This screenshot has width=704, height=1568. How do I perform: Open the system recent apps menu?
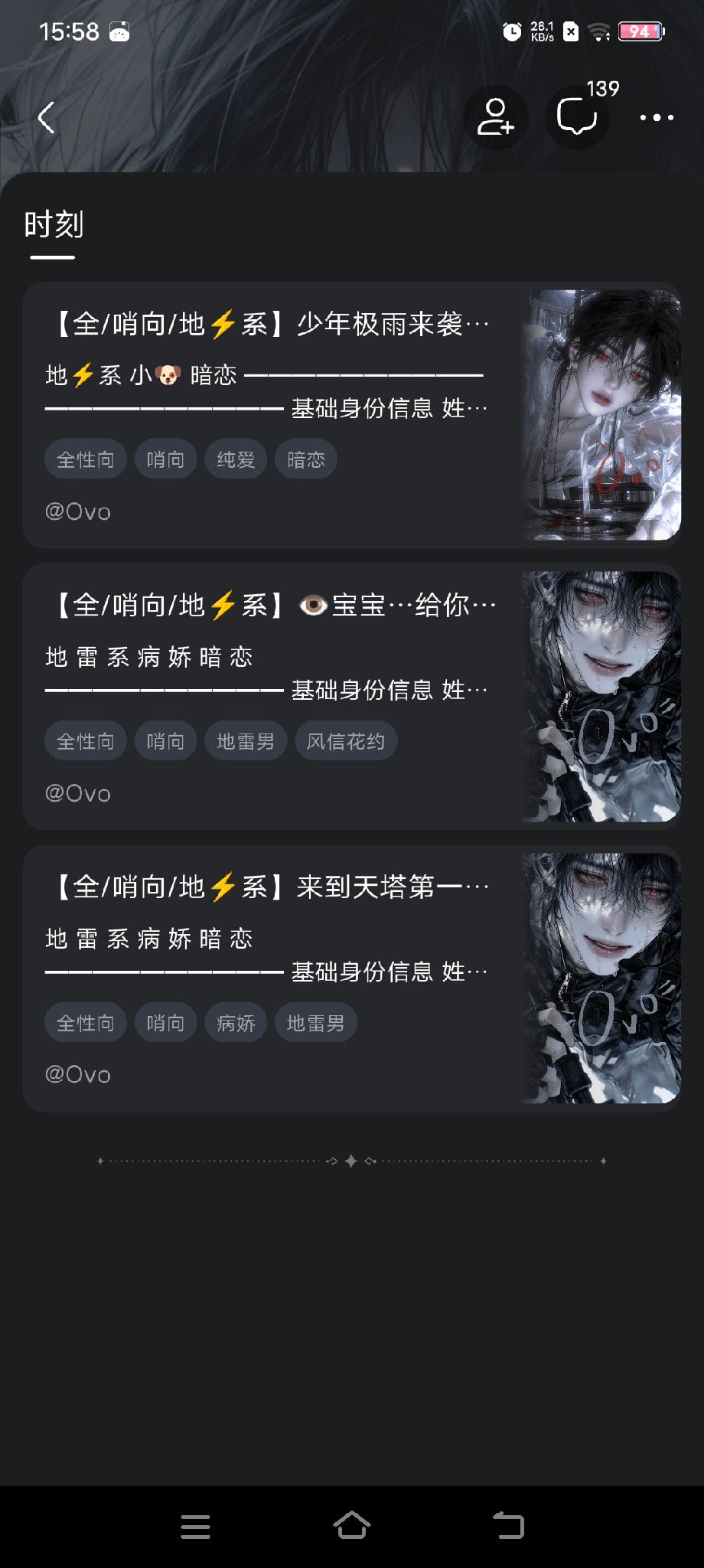tap(195, 1525)
